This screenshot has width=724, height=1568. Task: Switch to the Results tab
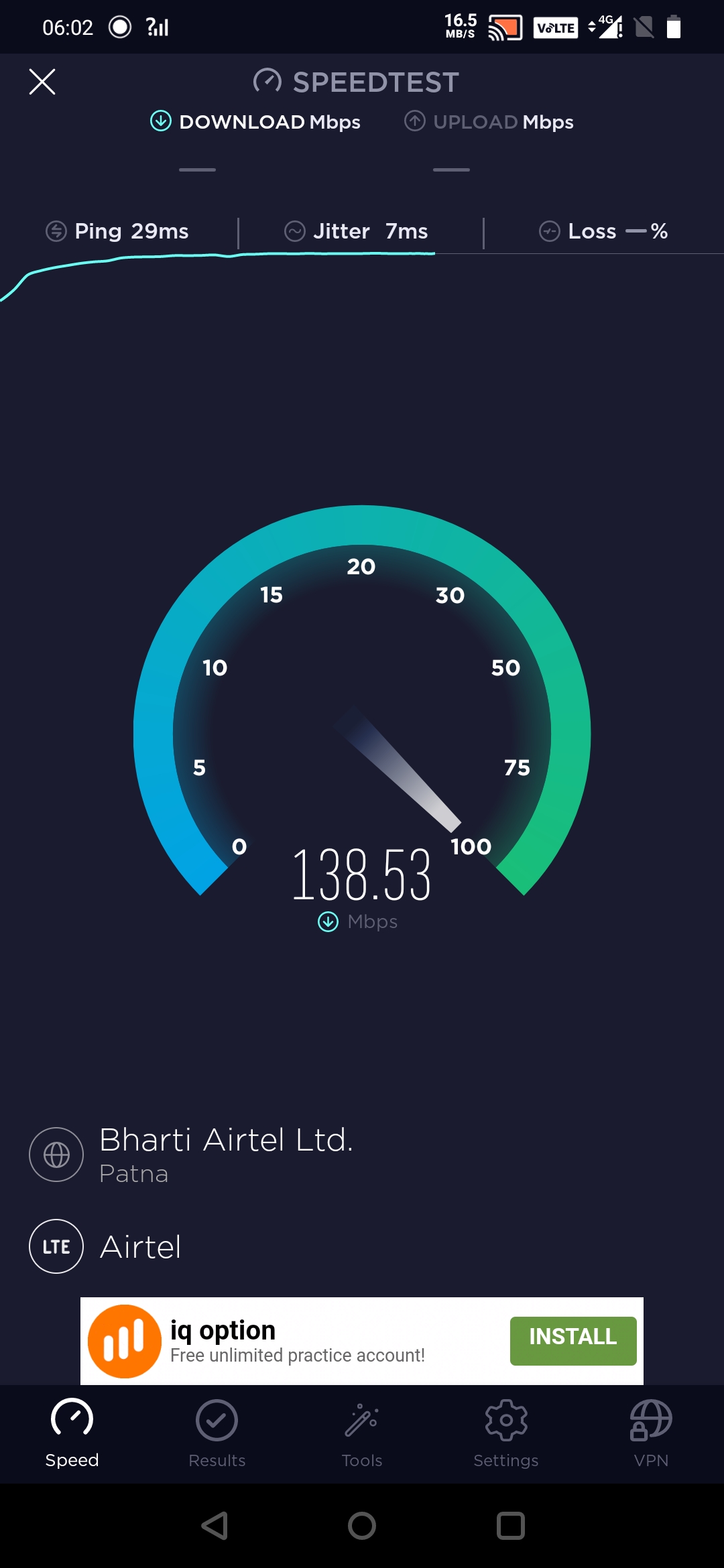217,1433
